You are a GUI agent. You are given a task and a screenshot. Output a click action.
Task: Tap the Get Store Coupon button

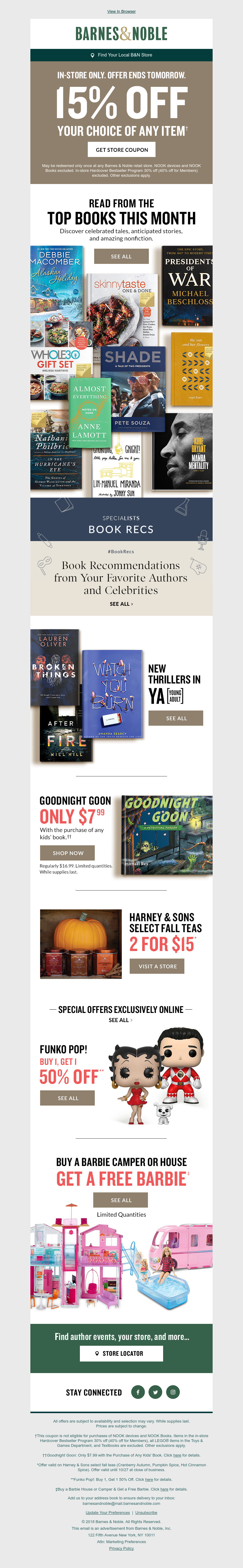(x=122, y=150)
